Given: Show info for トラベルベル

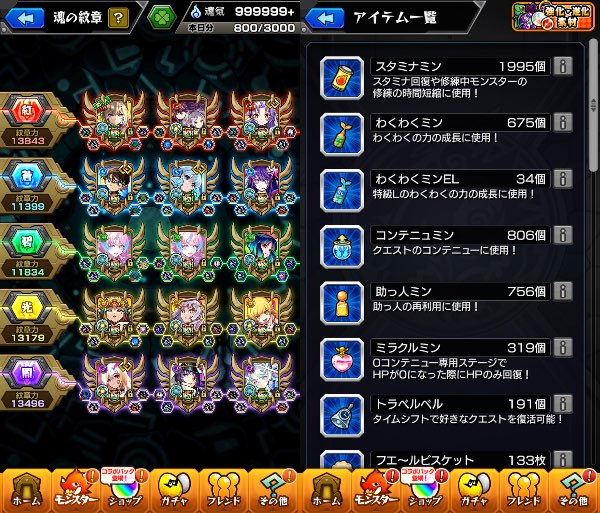Looking at the screenshot, I should click(x=565, y=405).
